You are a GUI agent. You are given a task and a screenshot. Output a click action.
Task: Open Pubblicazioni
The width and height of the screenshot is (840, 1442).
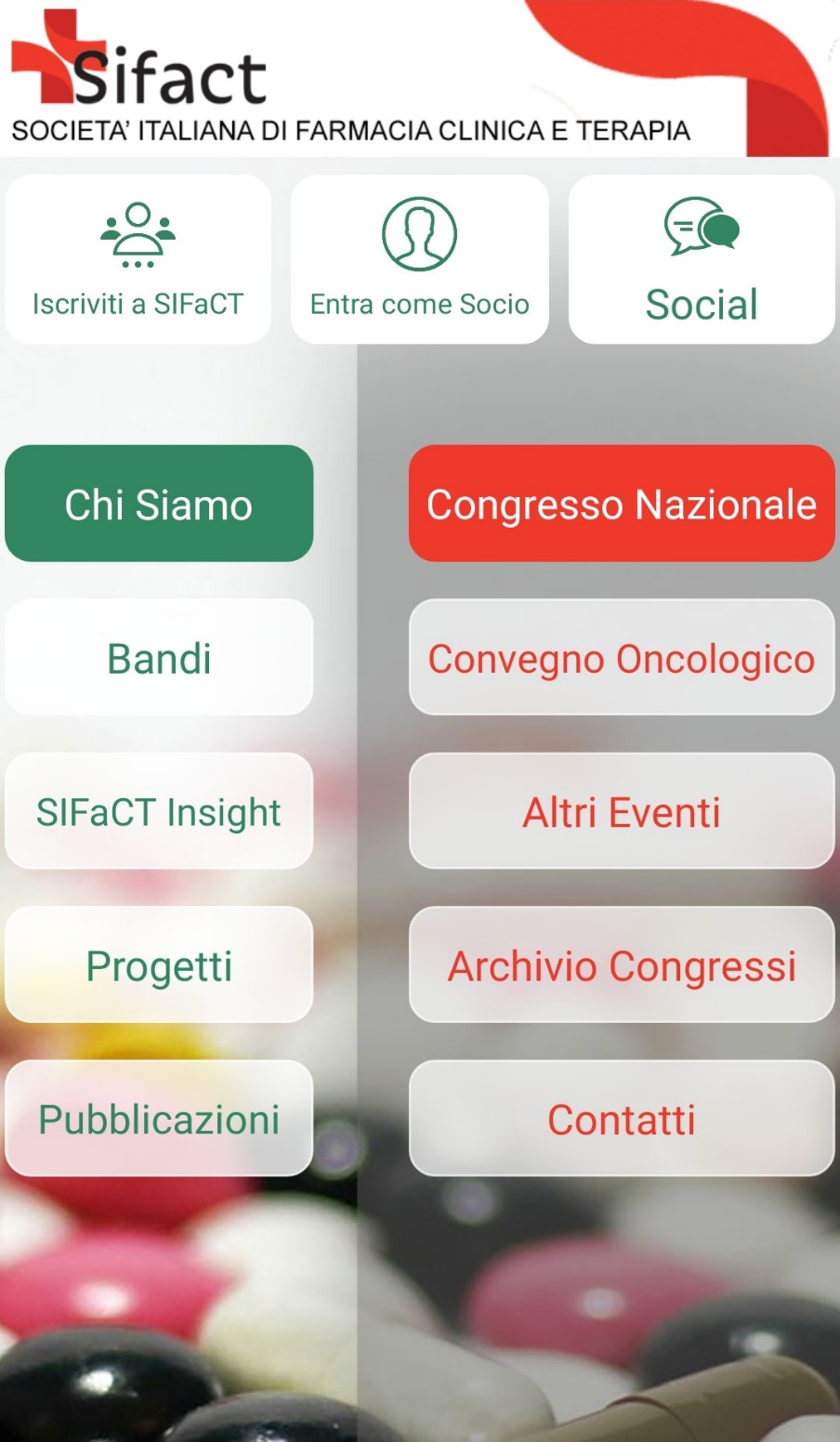[x=159, y=1118]
